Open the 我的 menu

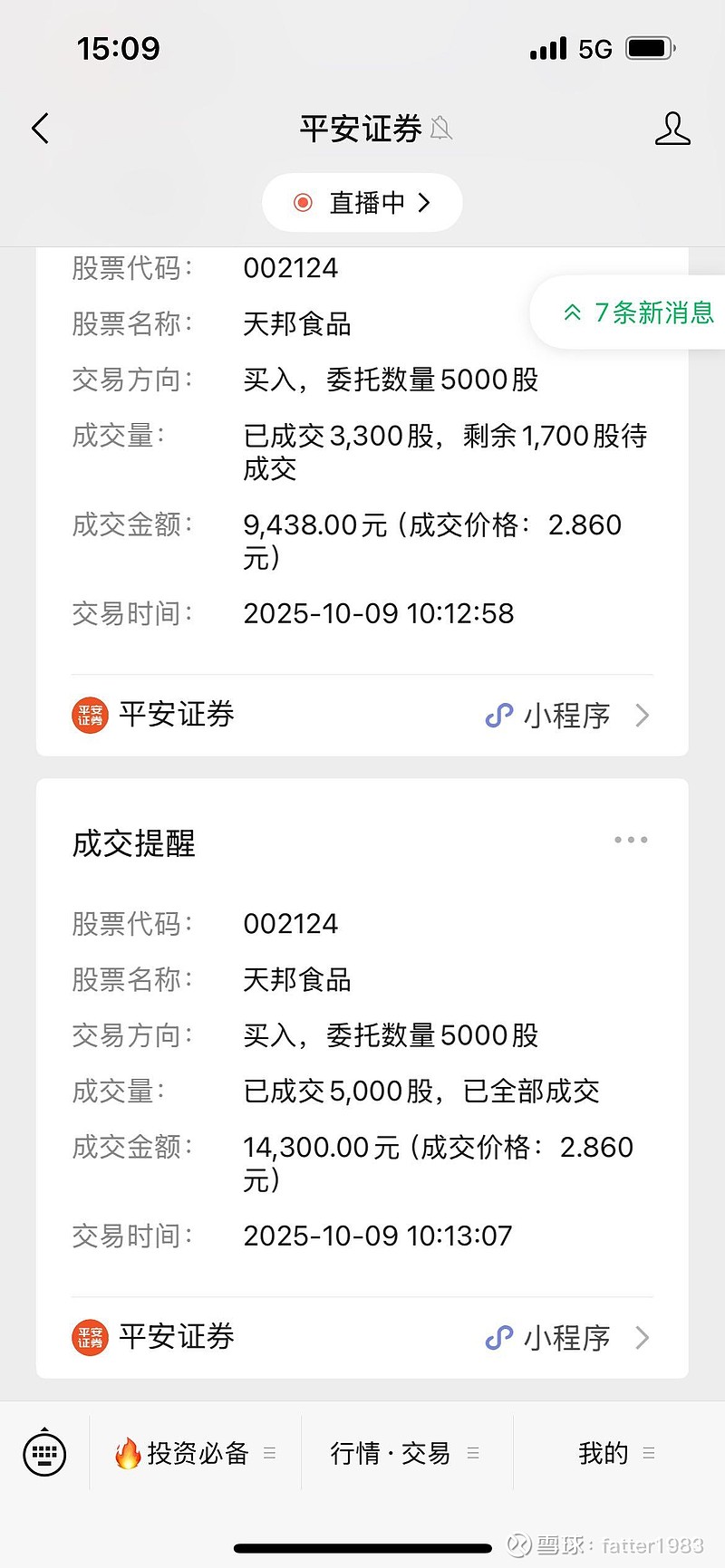pos(616,1453)
